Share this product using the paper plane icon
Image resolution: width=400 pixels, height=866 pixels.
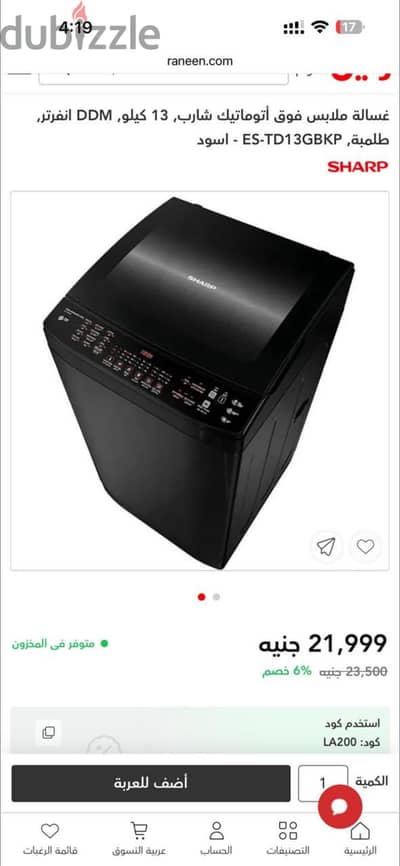coord(326,547)
